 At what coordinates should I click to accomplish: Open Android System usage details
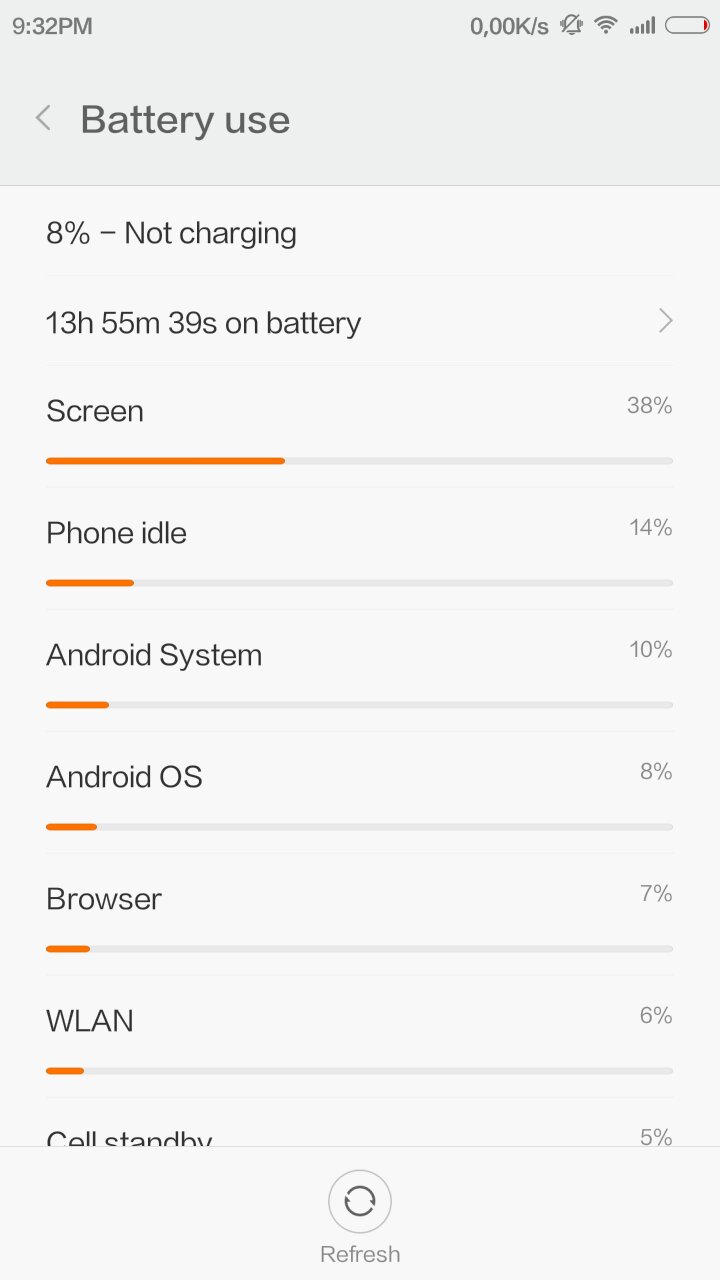tap(359, 672)
